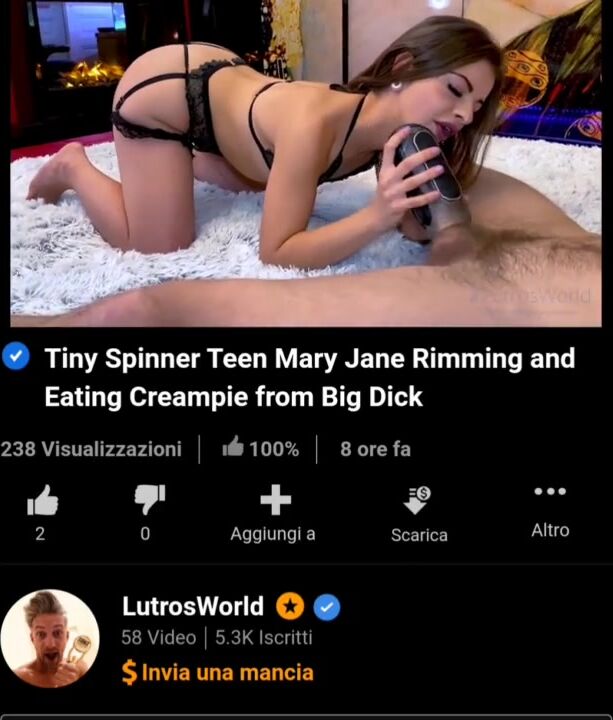This screenshot has width=613, height=720.
Task: Send a tip via Invia una mancia
Action: [x=217, y=673]
